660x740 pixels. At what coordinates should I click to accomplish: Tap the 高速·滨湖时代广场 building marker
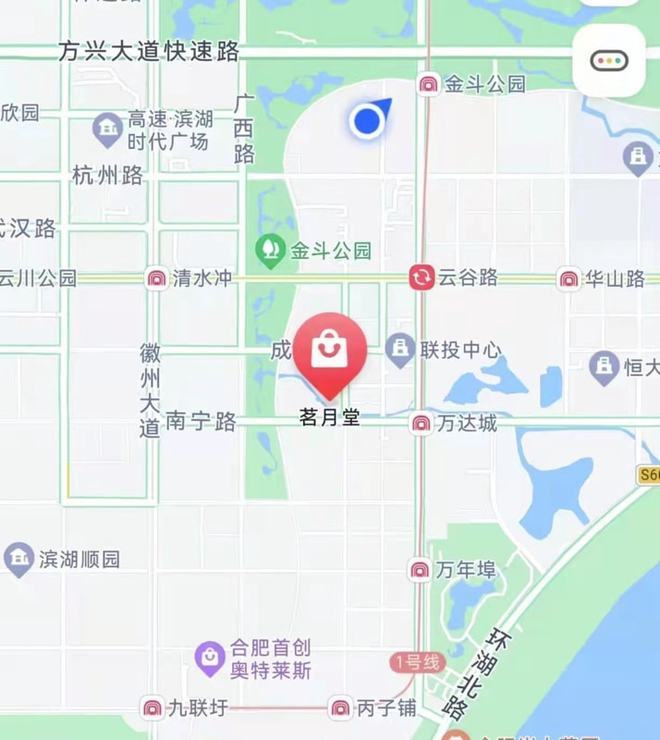tap(108, 129)
